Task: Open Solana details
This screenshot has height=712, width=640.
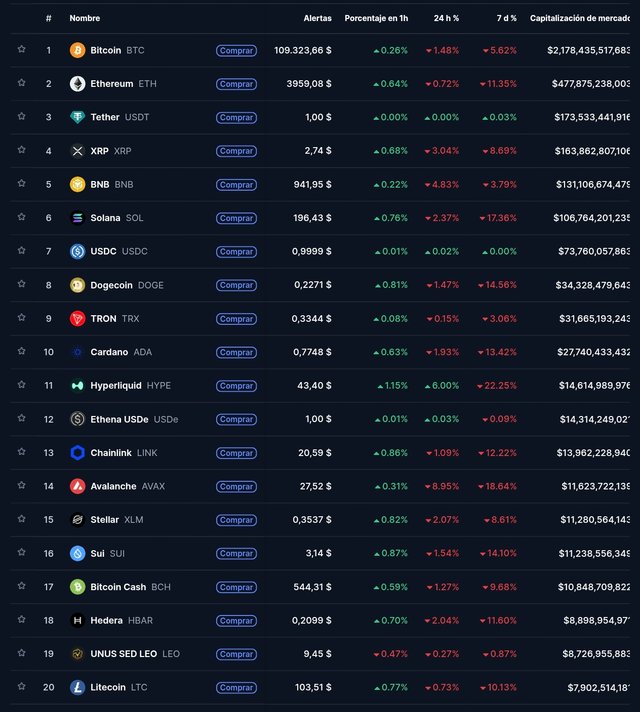Action: pyautogui.click(x=105, y=218)
